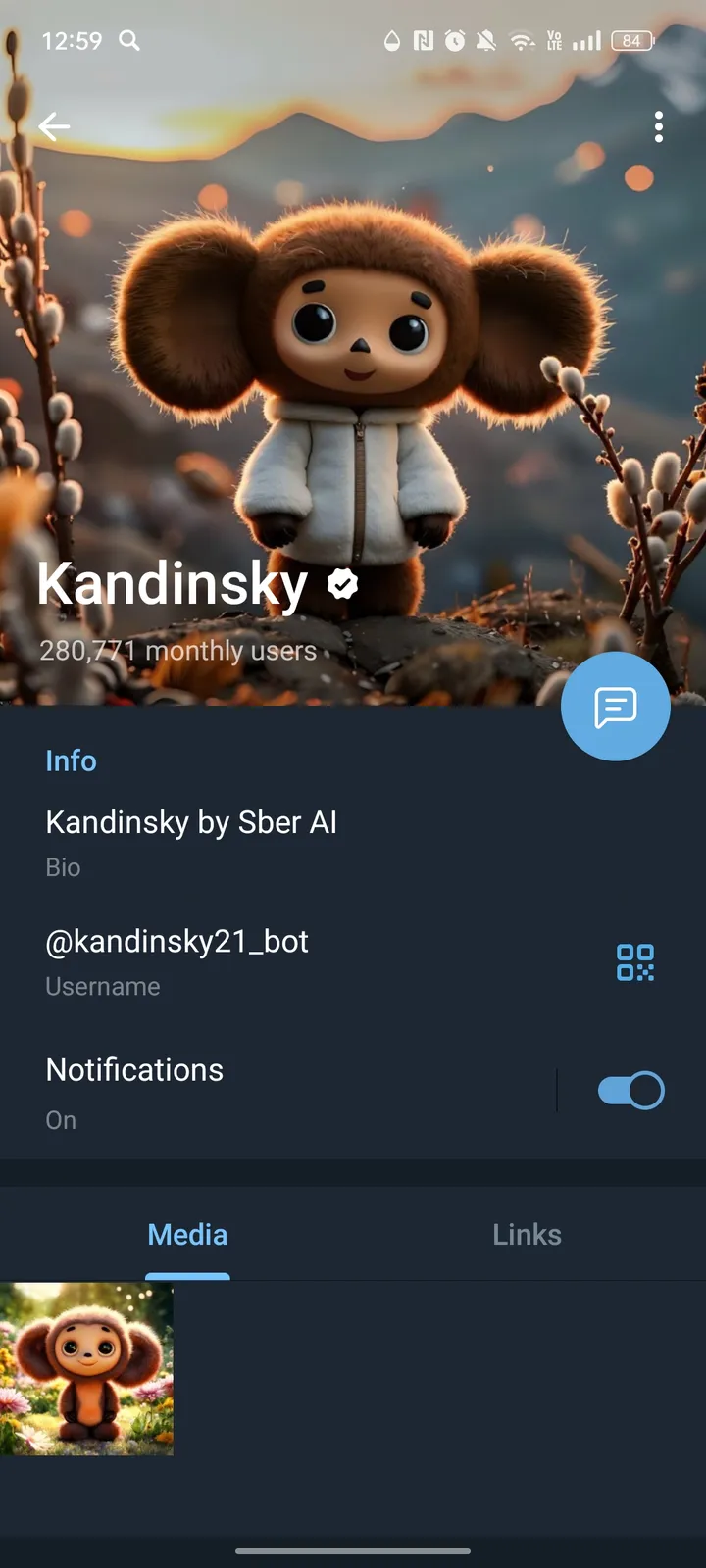Show QR code for @kandinsky21_bot

click(x=634, y=962)
